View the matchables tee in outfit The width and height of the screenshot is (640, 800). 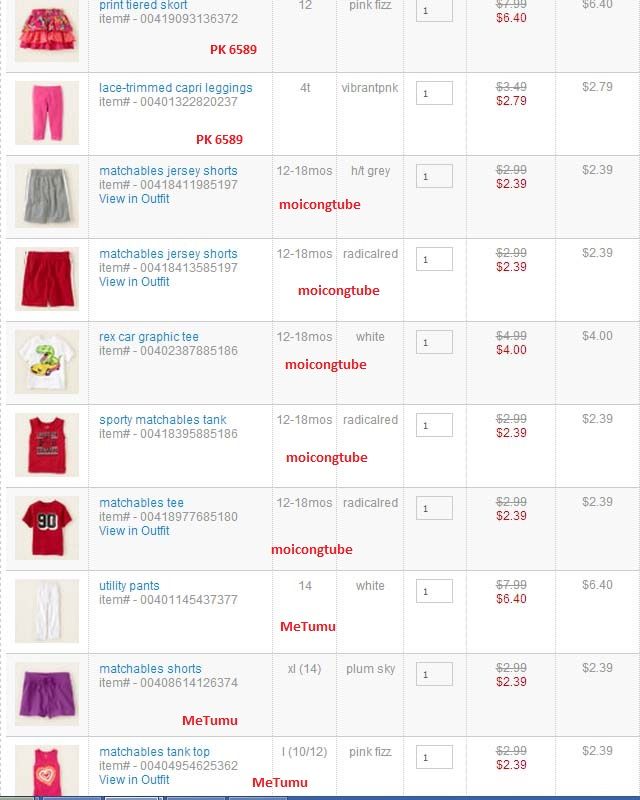[x=134, y=531]
